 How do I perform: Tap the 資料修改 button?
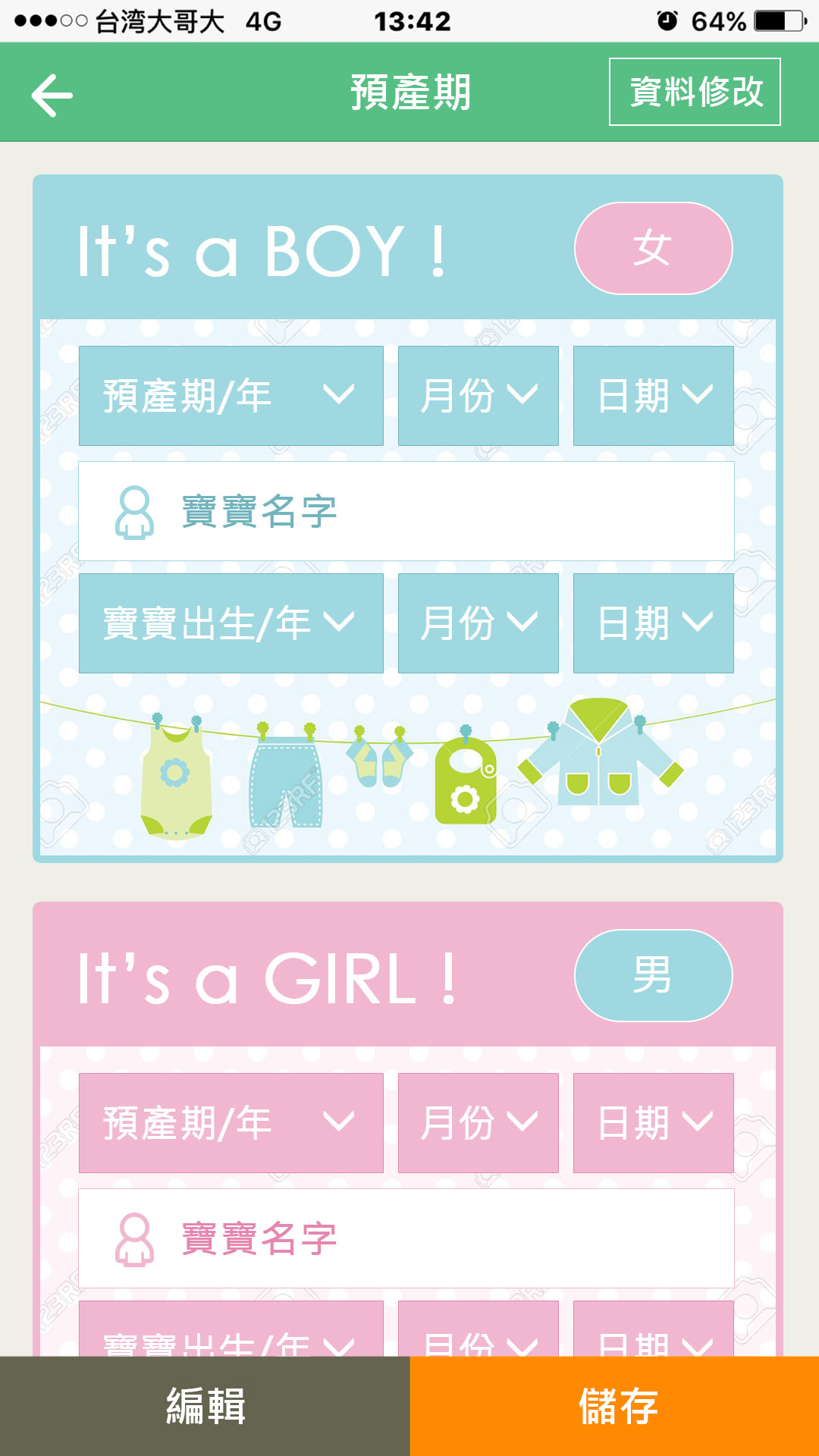tap(695, 92)
